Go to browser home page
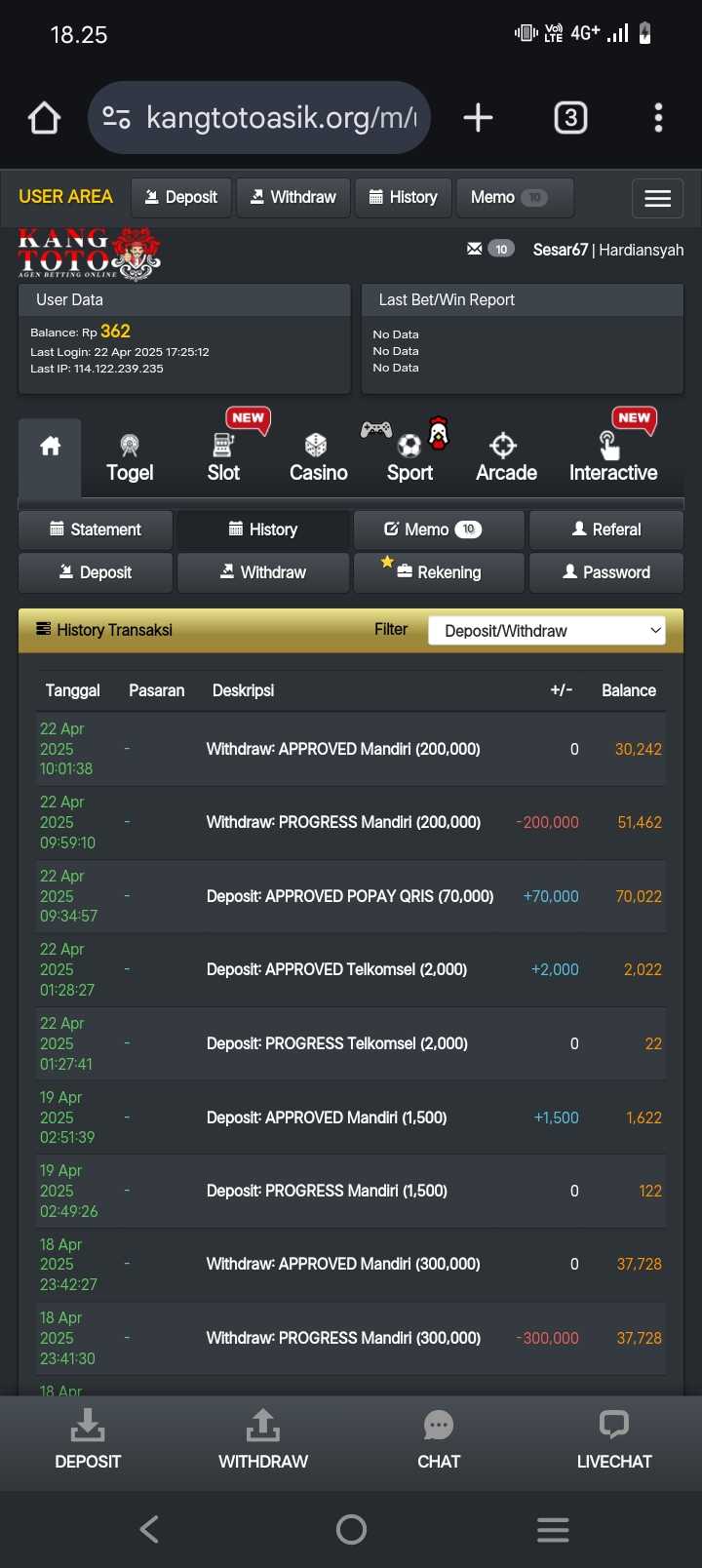 pyautogui.click(x=45, y=118)
